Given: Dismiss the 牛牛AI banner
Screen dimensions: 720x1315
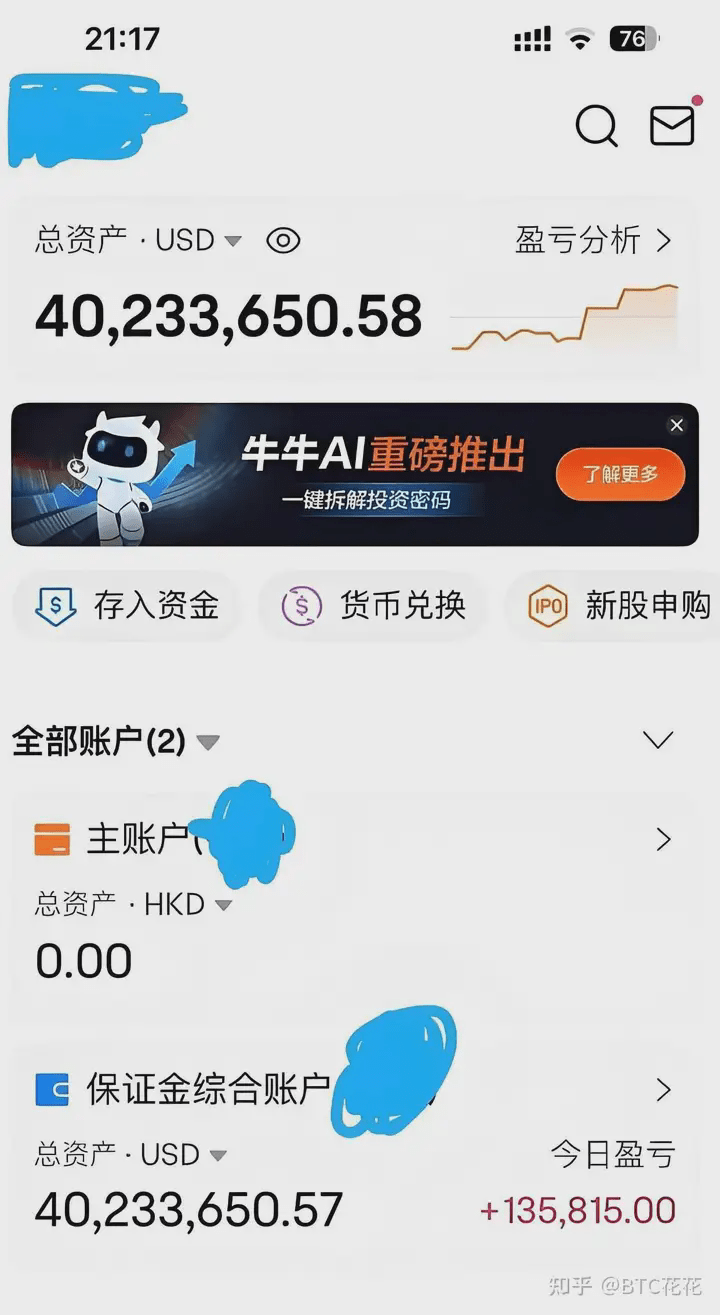Looking at the screenshot, I should (677, 426).
